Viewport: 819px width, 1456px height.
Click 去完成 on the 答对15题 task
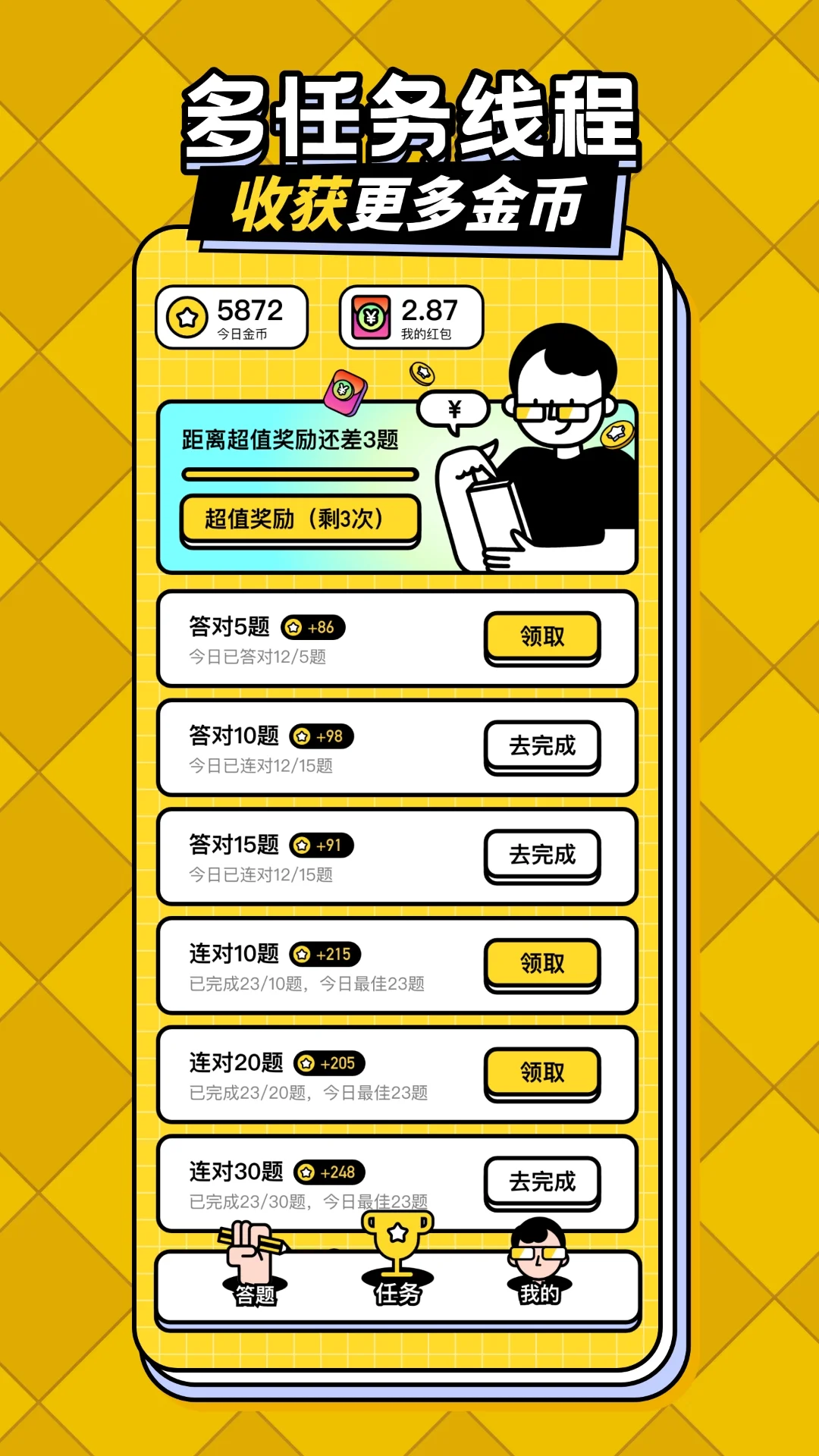tap(541, 856)
